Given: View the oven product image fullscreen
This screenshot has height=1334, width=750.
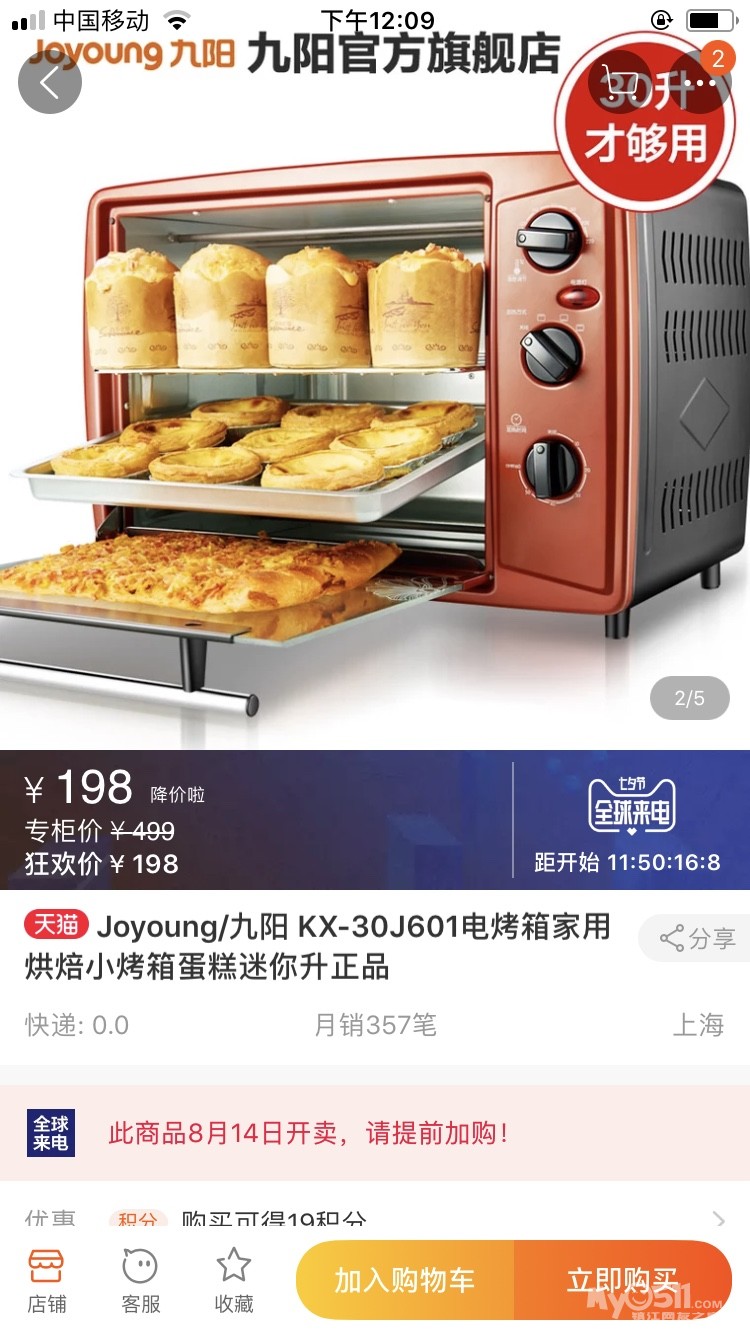Looking at the screenshot, I should tap(375, 420).
